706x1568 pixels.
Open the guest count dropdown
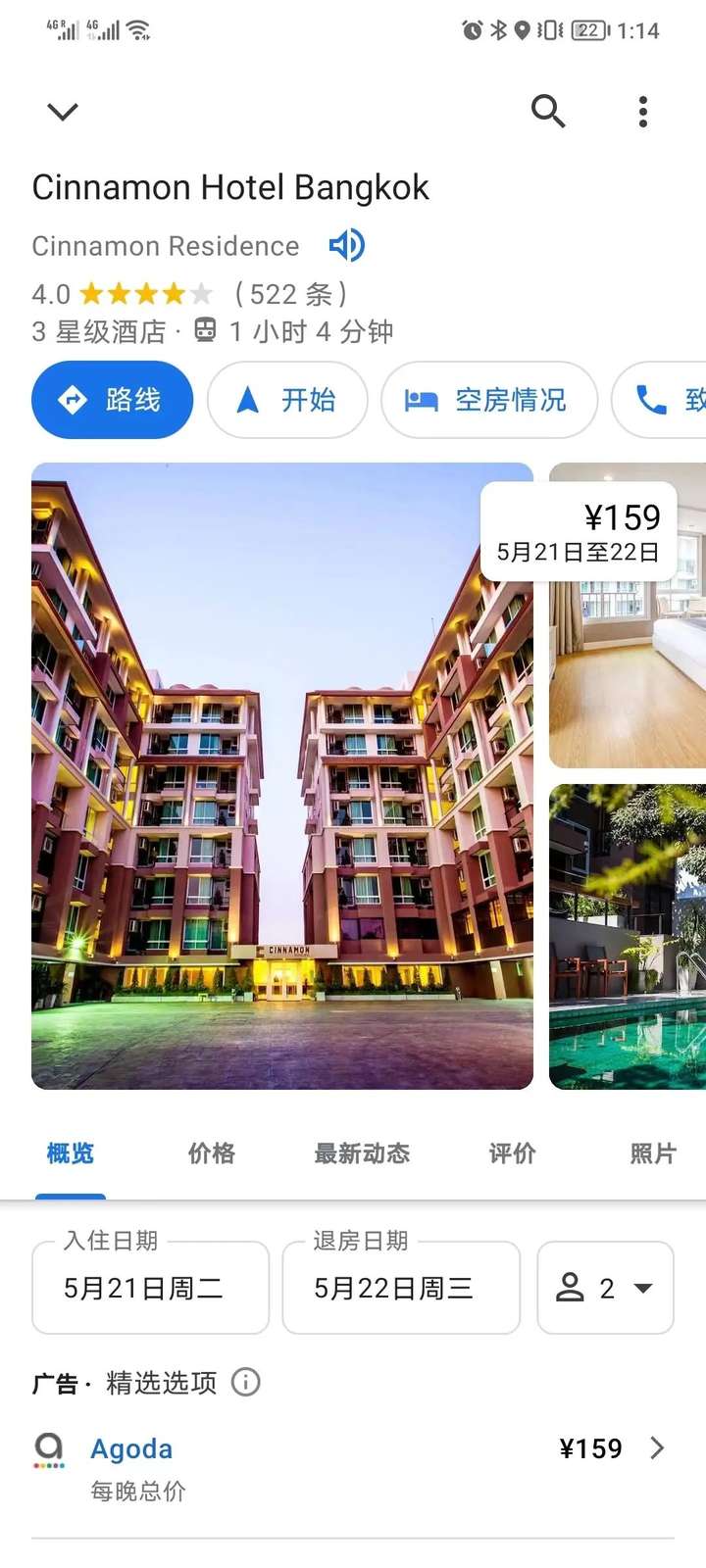click(x=605, y=1288)
